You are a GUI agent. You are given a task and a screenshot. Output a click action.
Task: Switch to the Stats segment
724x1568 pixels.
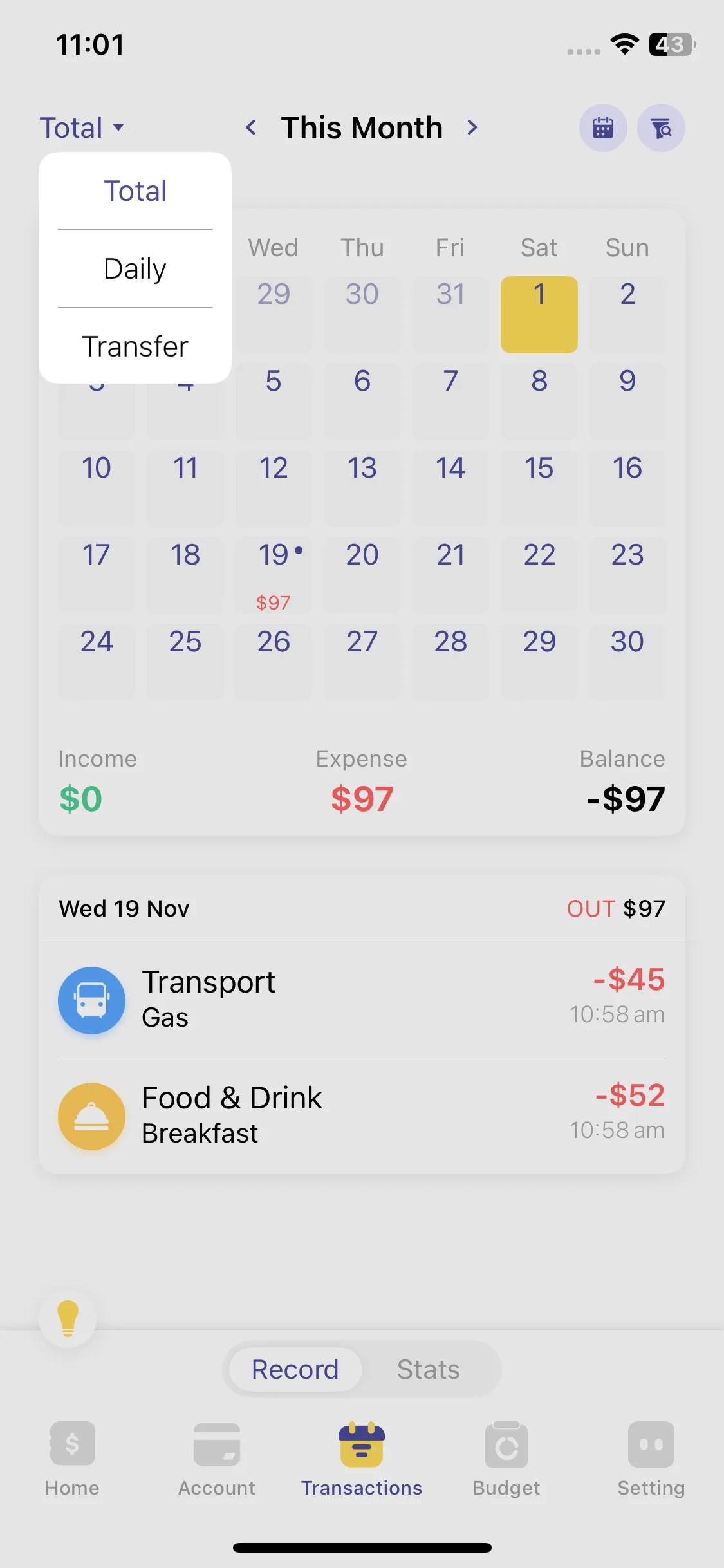pos(428,1369)
